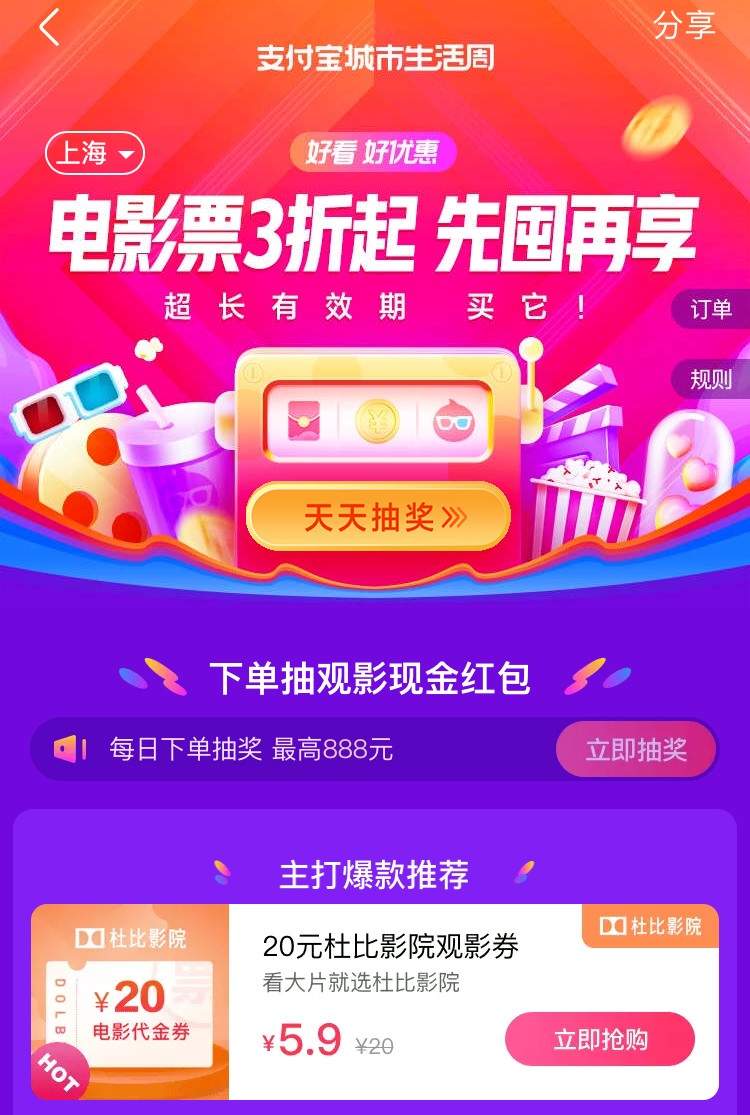
Task: Go back using the top-left arrow
Action: pyautogui.click(x=50, y=28)
